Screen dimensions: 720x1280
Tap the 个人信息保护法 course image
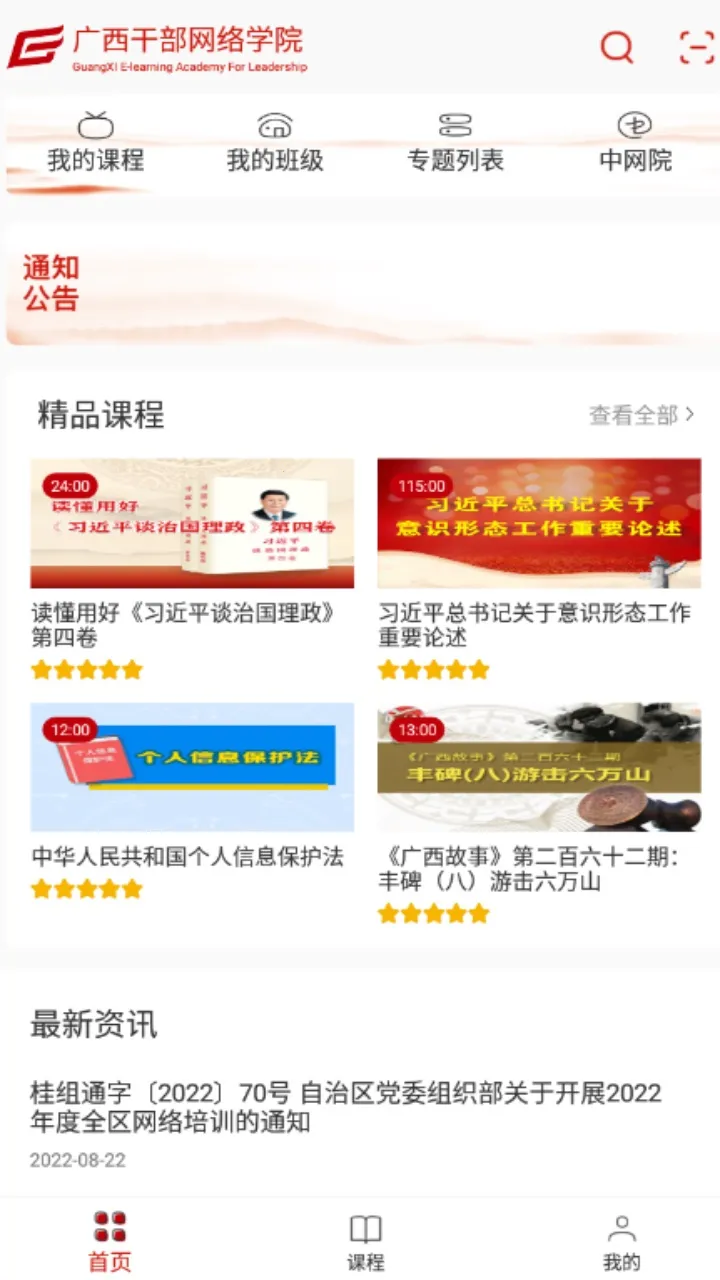pyautogui.click(x=192, y=767)
